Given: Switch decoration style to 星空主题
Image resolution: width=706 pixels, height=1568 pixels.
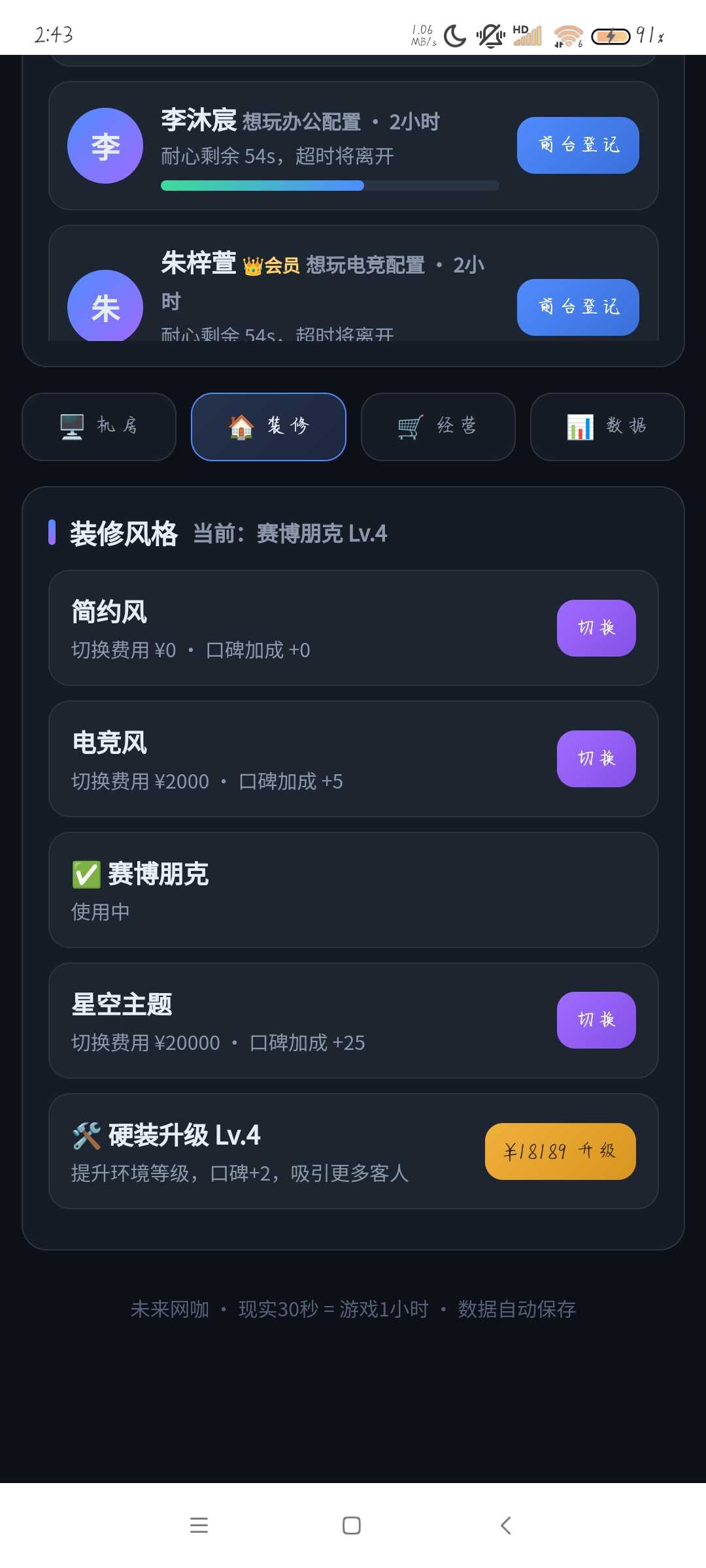Looking at the screenshot, I should click(x=596, y=1020).
